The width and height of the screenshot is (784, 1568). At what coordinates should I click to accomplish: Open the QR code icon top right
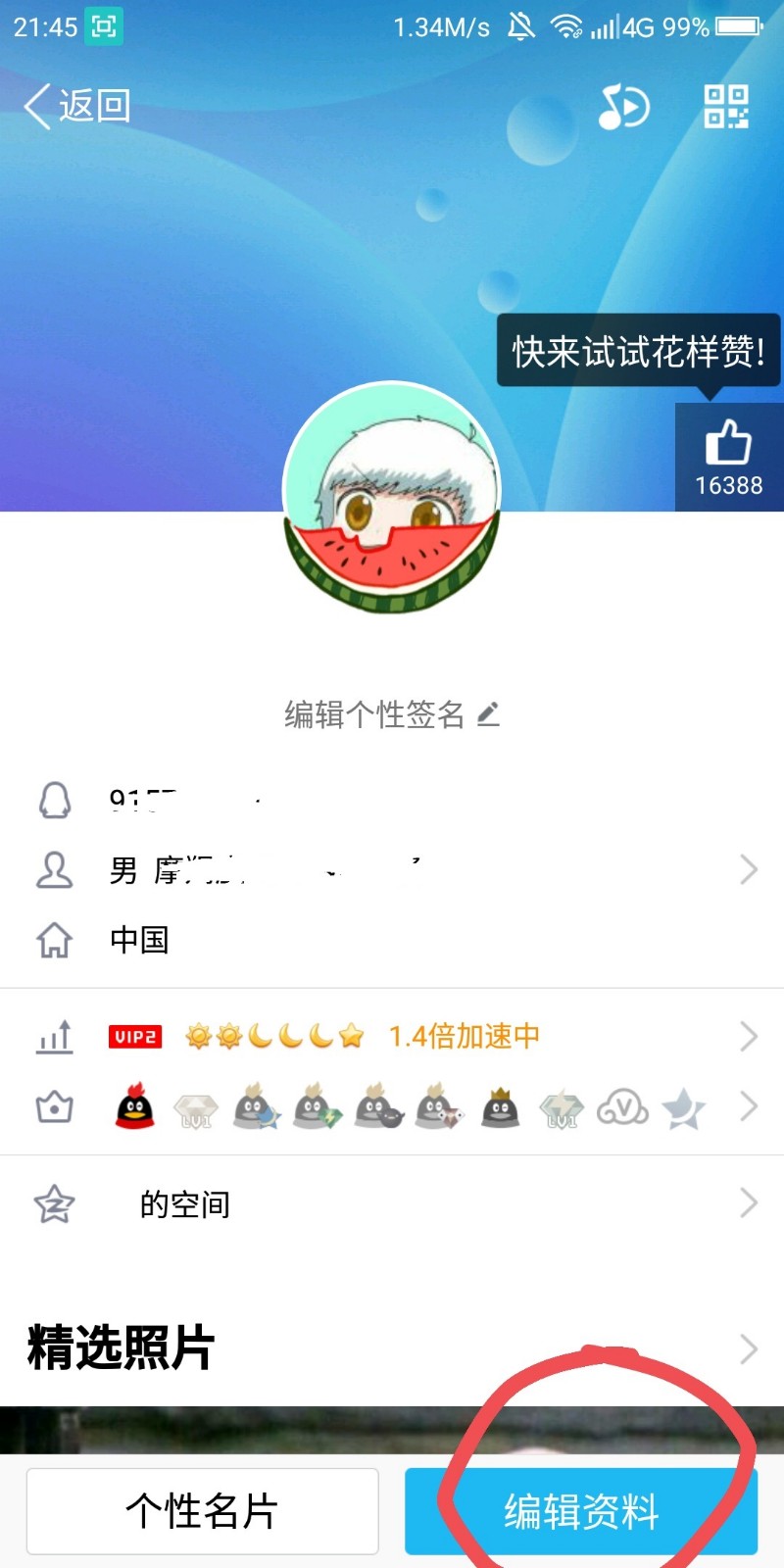[x=724, y=109]
